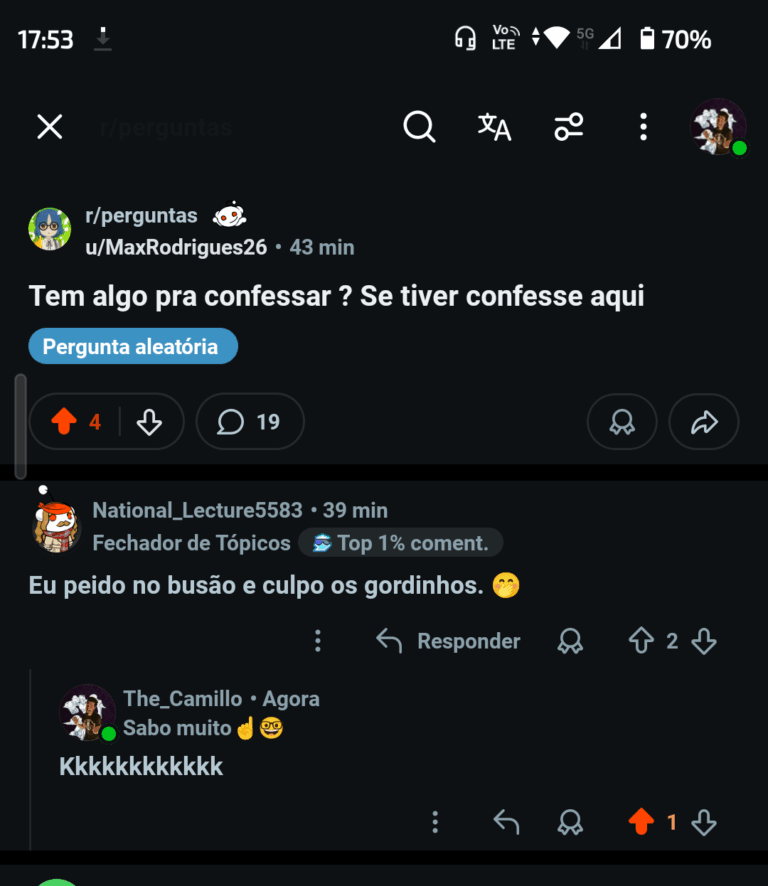Award The_Camillo's Kkkkkkkkkkkk comment
Viewport: 768px width, 886px height.
click(570, 823)
